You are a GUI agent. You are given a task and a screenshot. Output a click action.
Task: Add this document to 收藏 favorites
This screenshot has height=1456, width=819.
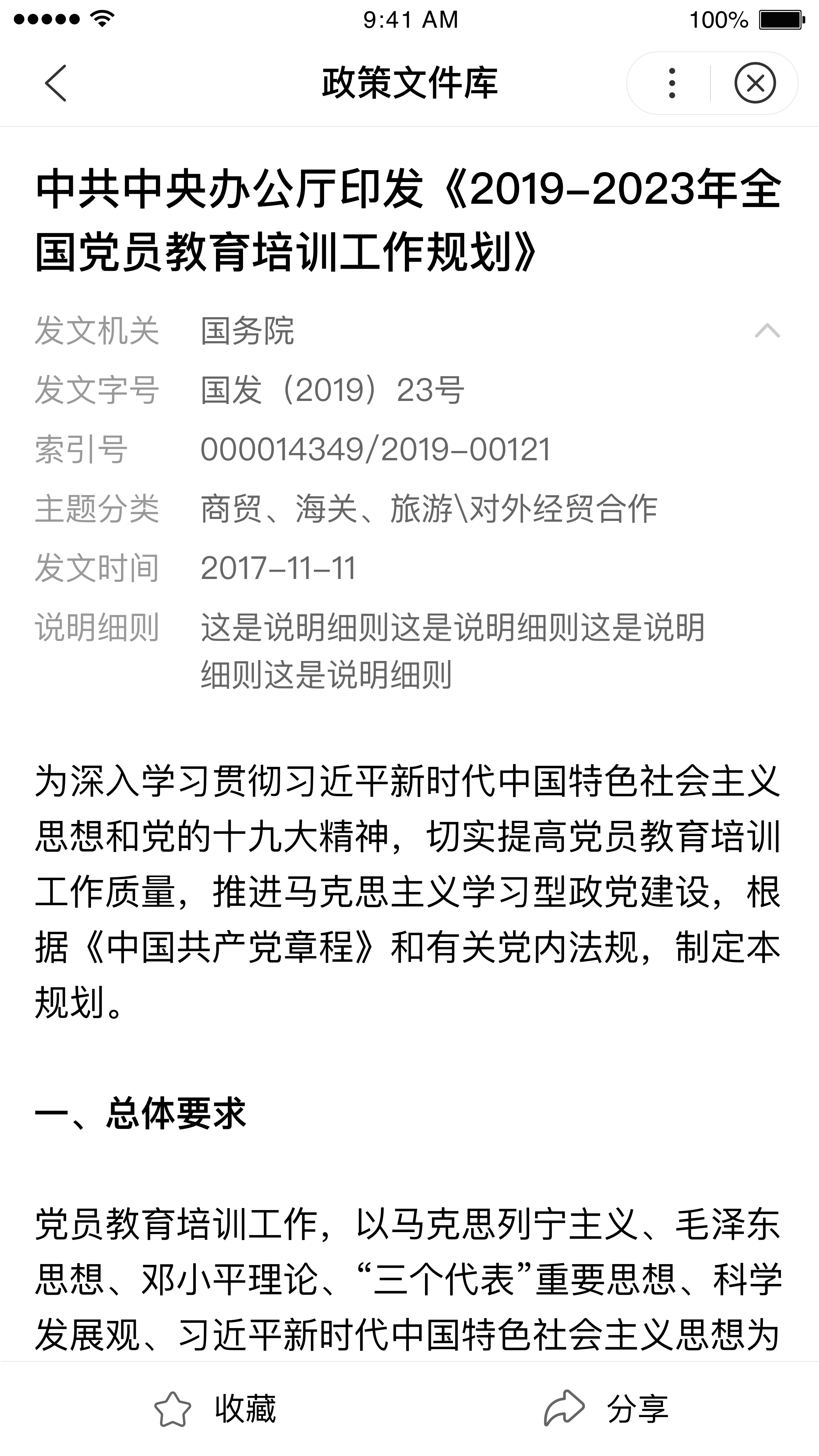click(x=215, y=1409)
